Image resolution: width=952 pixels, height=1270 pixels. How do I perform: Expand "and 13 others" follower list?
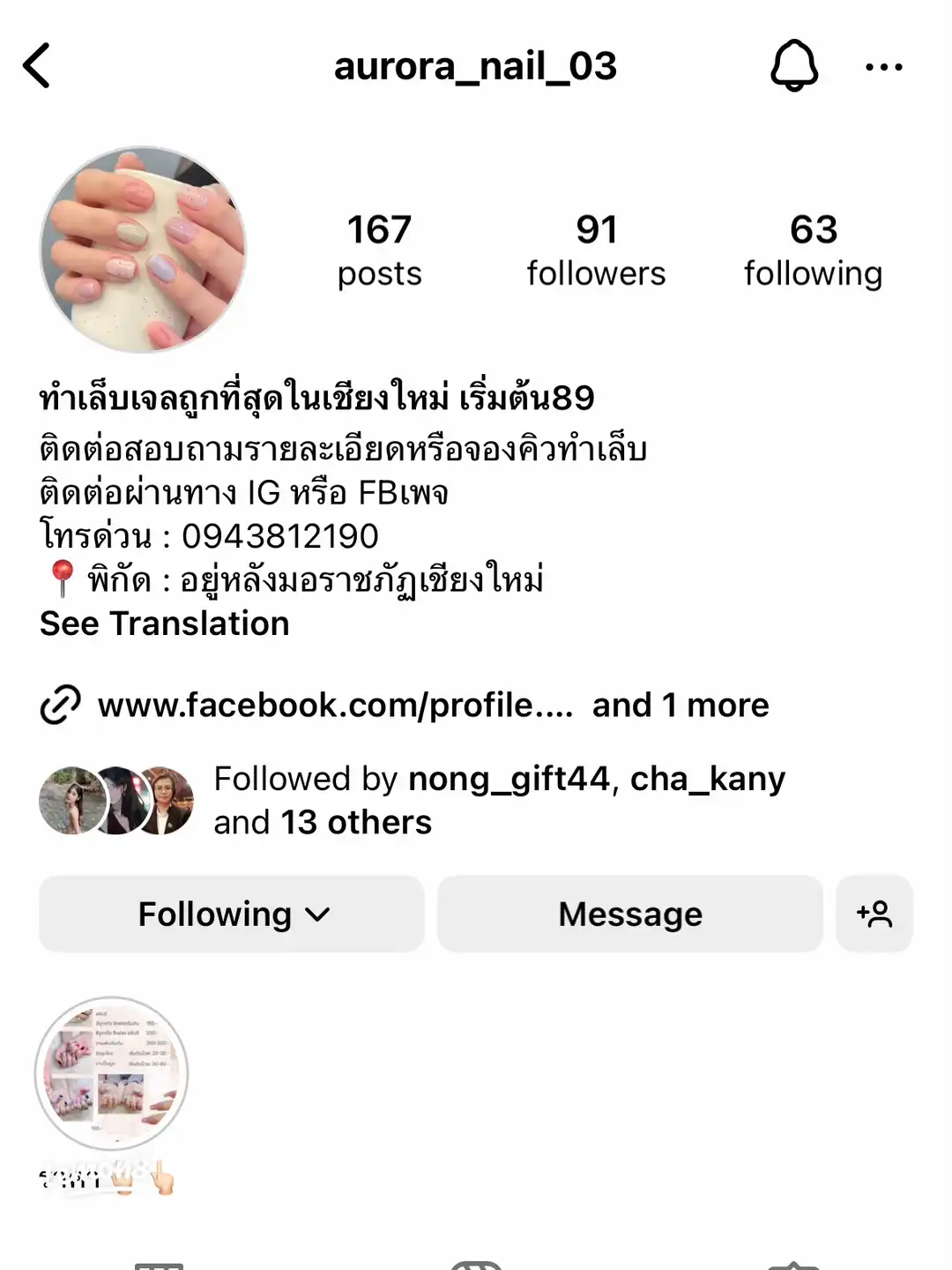click(355, 822)
